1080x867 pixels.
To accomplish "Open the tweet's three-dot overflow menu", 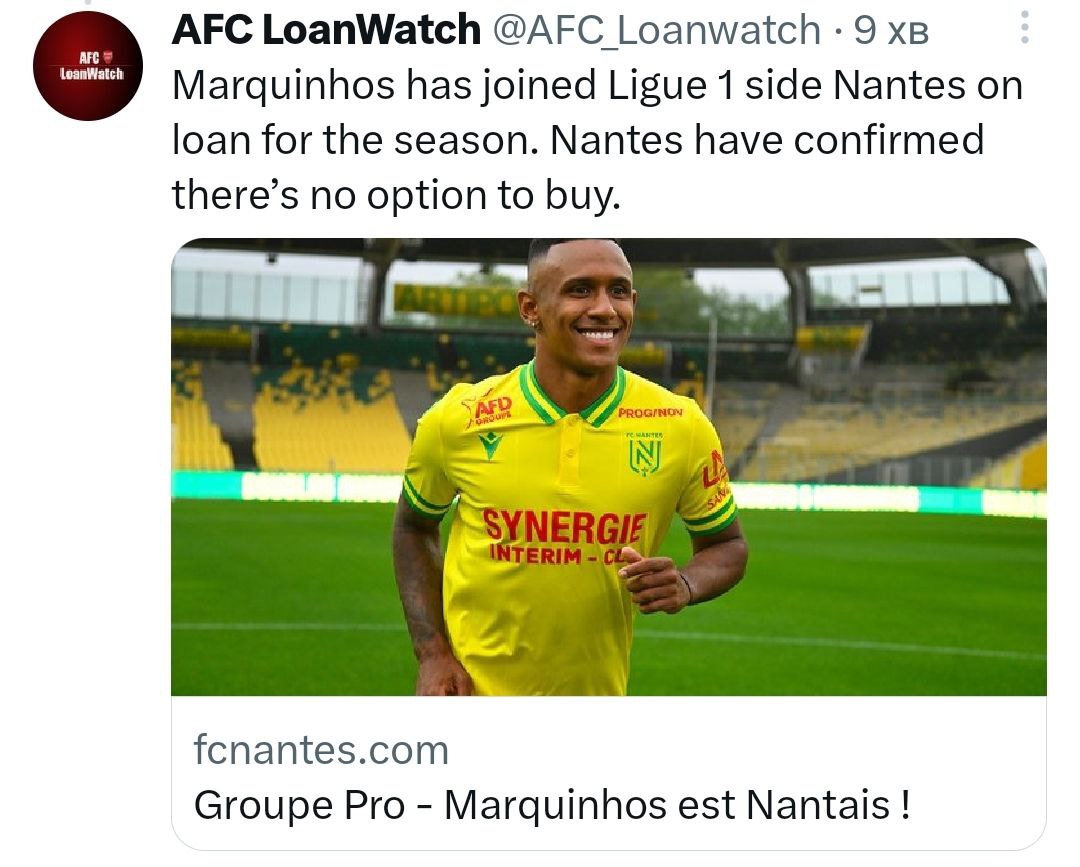I will pos(1023,28).
